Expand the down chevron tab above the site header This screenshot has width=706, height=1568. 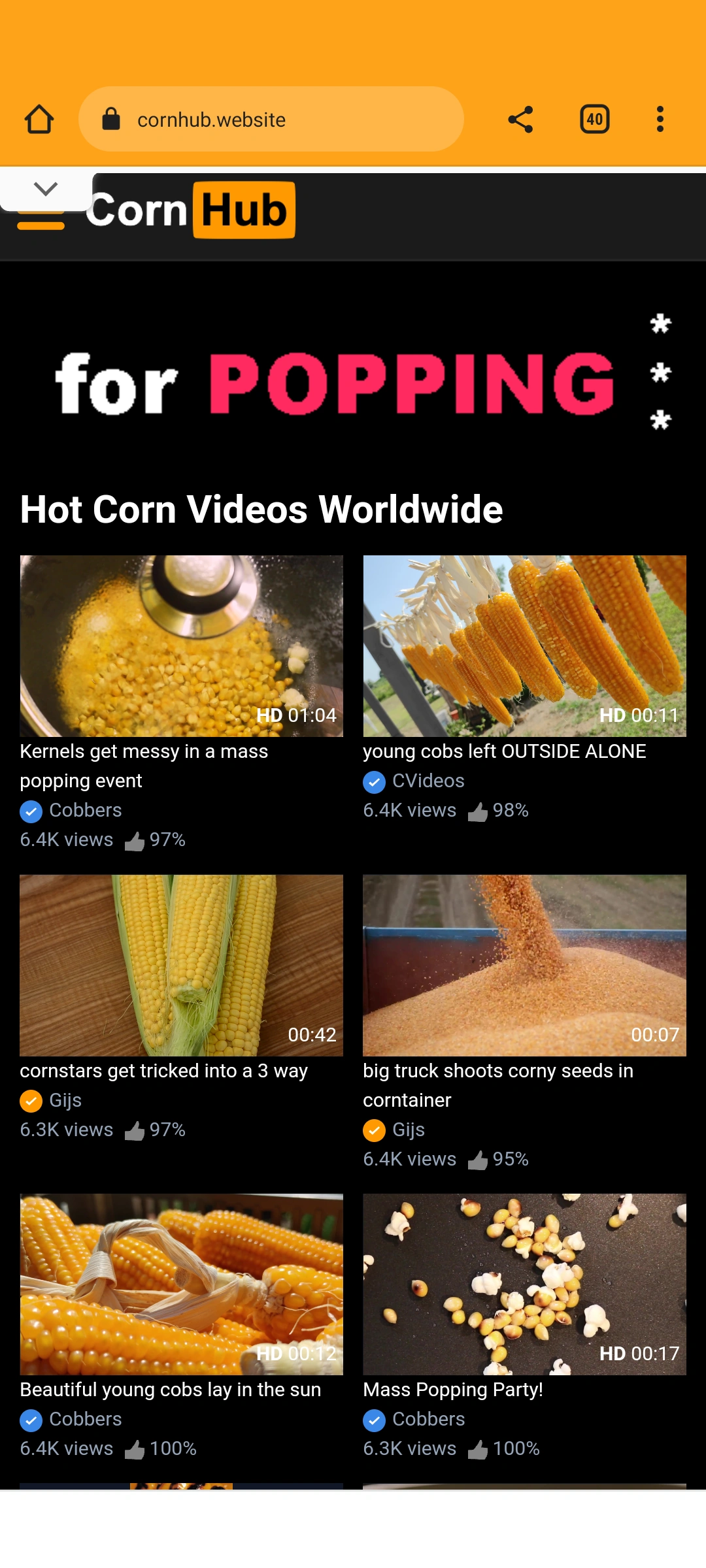46,189
